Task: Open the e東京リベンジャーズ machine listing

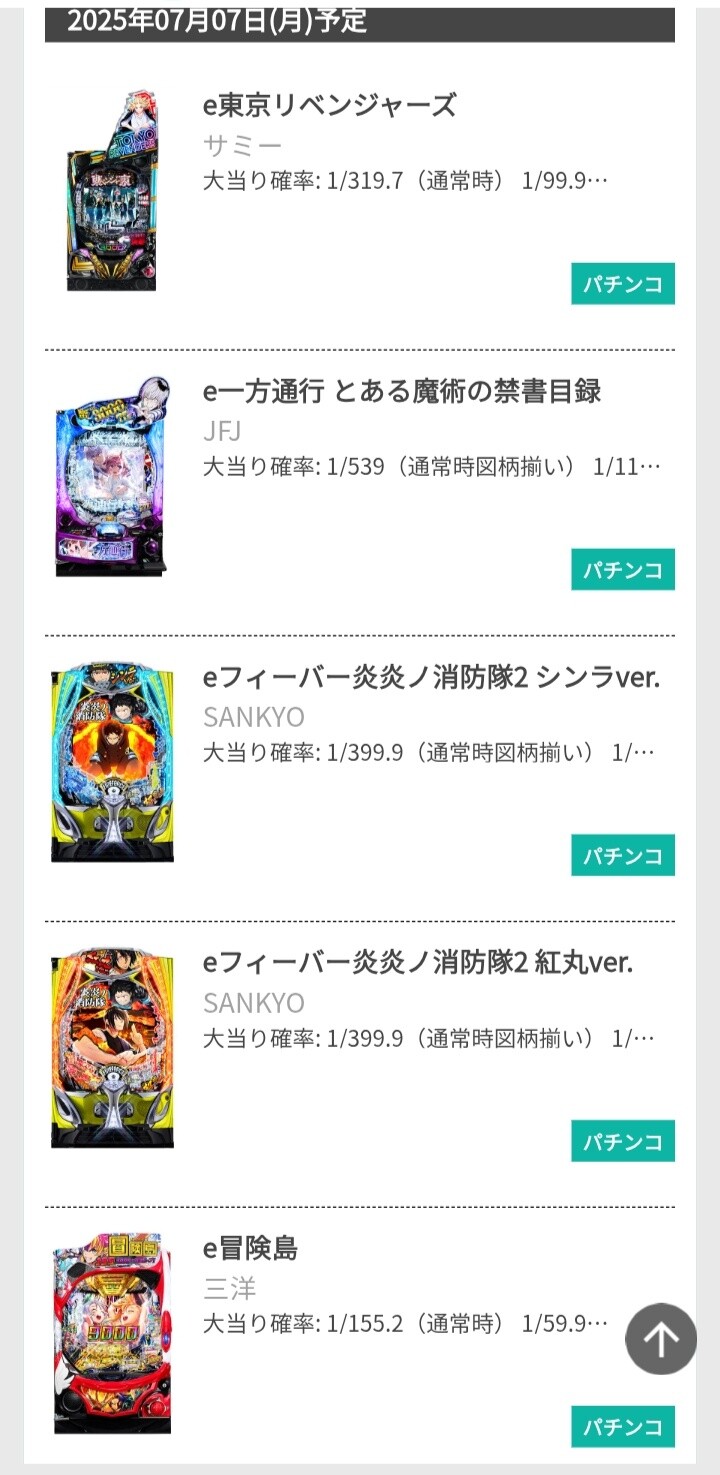Action: pyautogui.click(x=329, y=105)
